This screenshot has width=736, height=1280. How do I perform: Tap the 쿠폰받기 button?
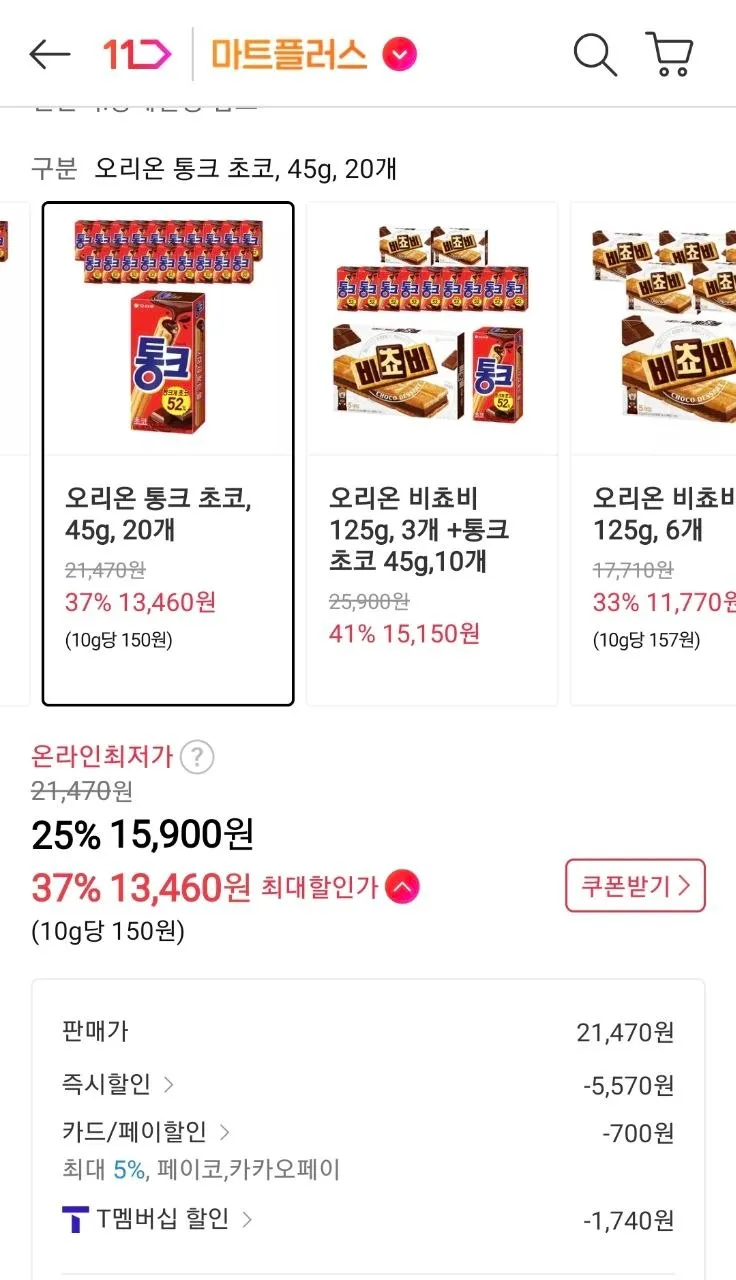[x=635, y=885]
